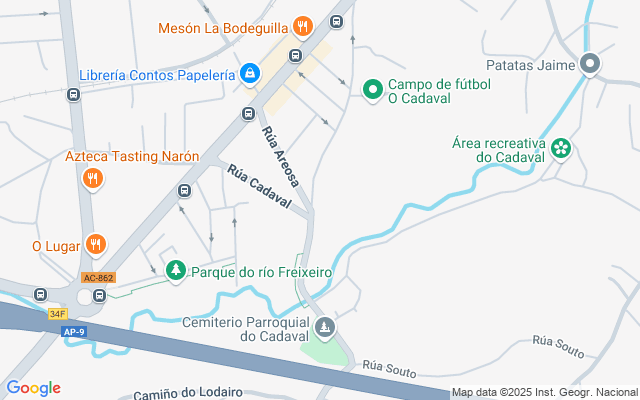Open the Azteca Tasting Narón restaurant pin
The width and height of the screenshot is (640, 400).
coord(92,178)
